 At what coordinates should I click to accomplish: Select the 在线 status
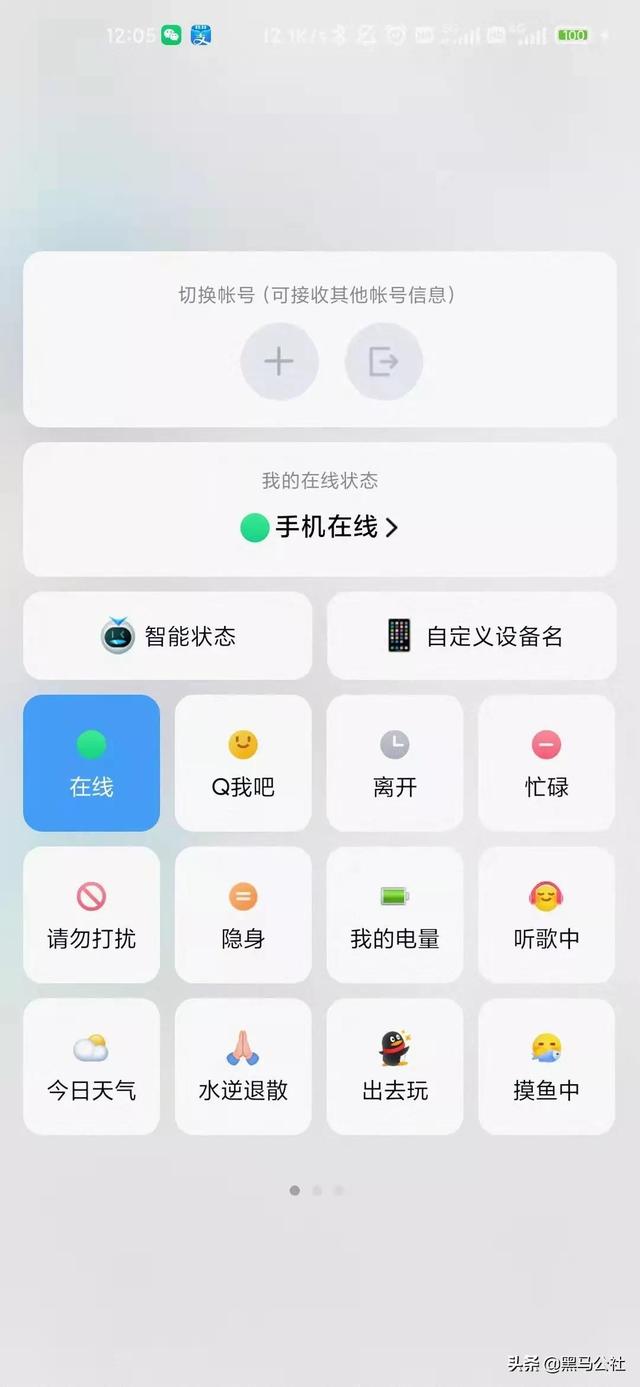(91, 763)
